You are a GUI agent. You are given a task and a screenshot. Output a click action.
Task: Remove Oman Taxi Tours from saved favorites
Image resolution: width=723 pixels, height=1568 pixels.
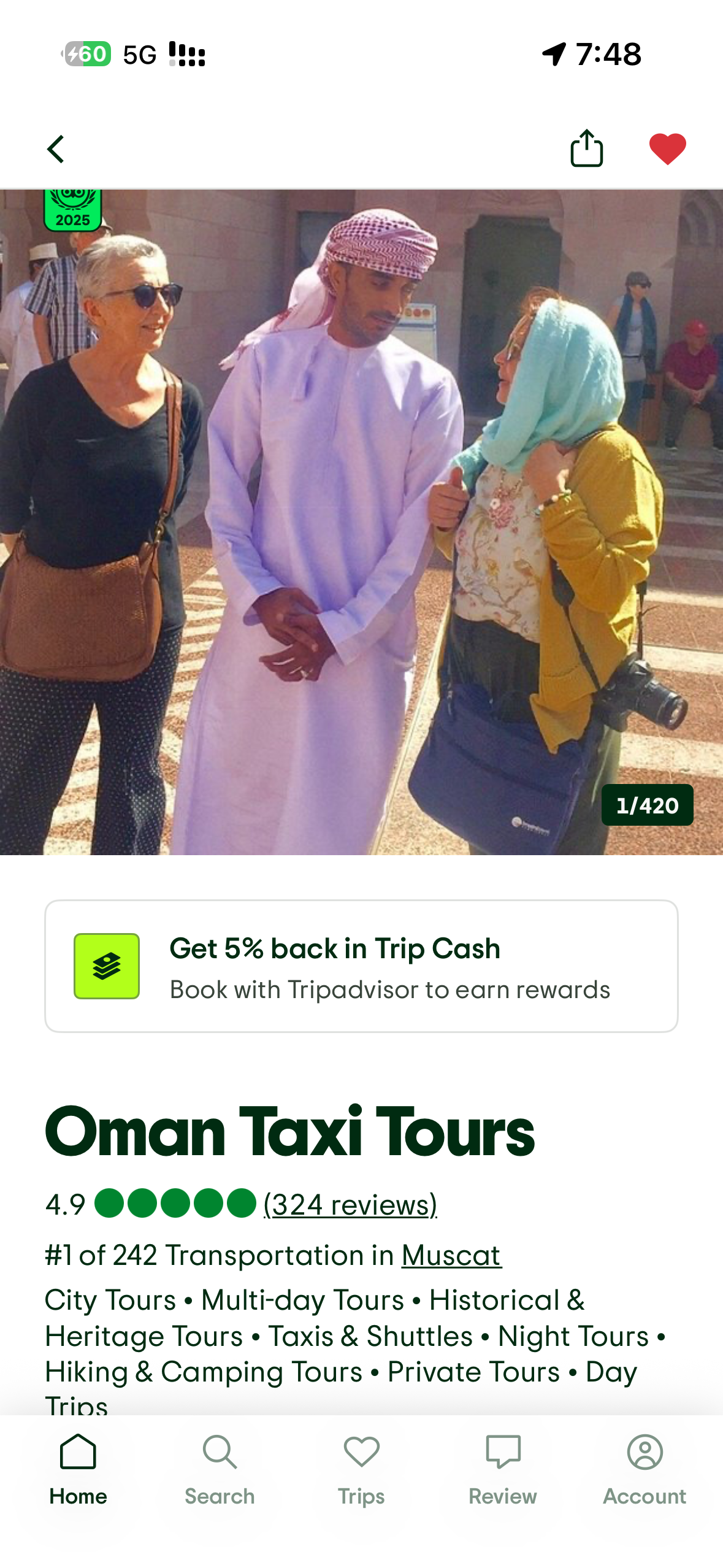point(667,149)
